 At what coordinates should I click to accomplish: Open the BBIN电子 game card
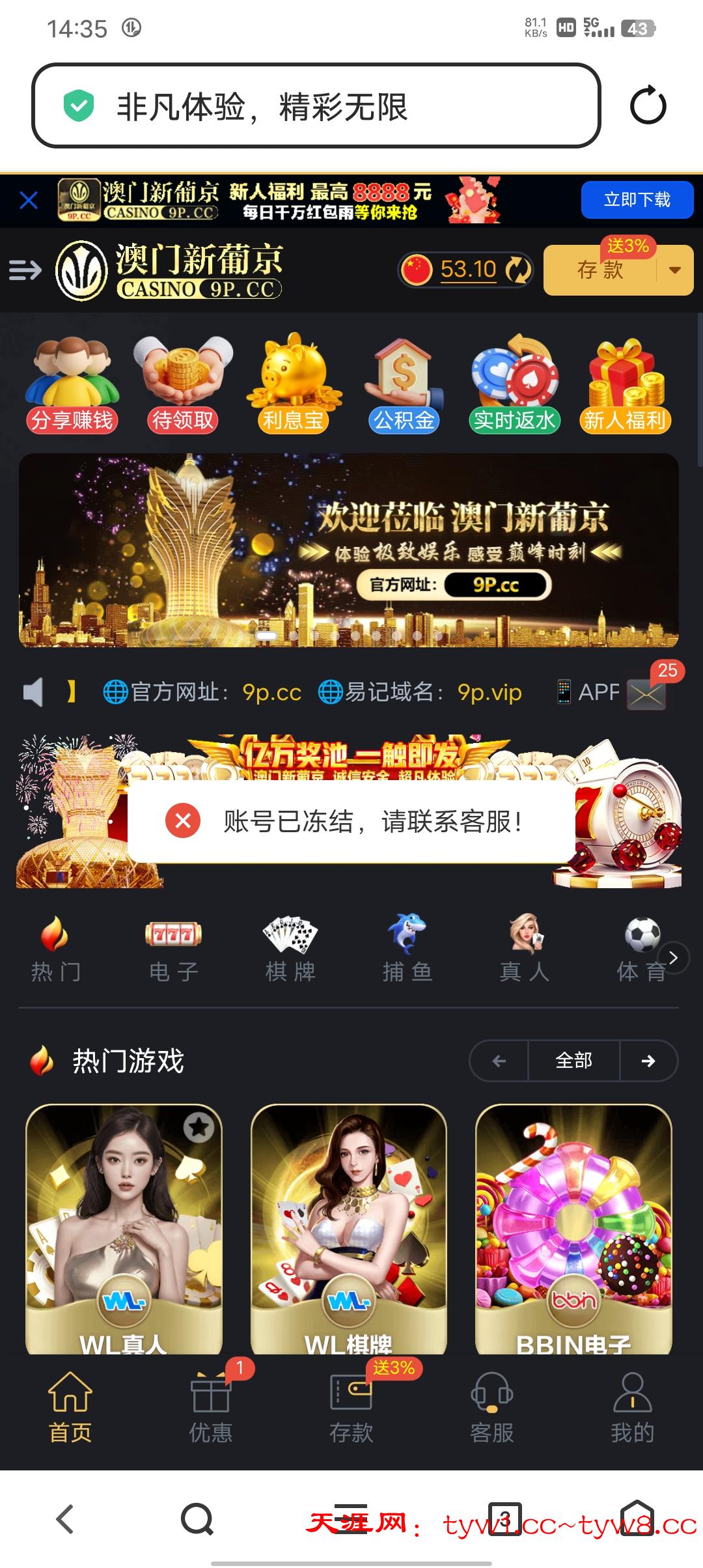point(573,1227)
